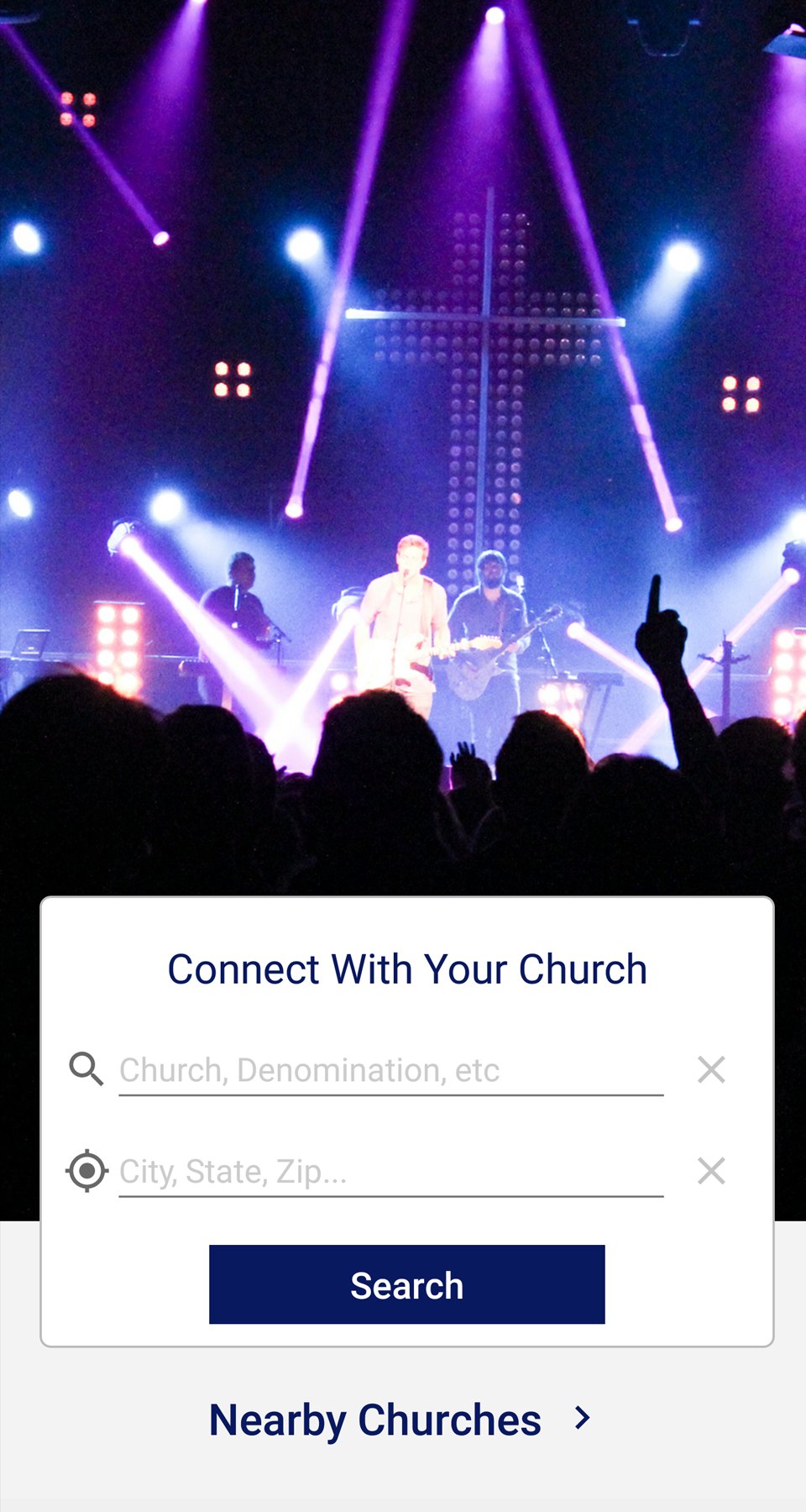Screen dimensions: 806x1512
Task: Select Nearby Churches at the bottom
Action: 375,1418
